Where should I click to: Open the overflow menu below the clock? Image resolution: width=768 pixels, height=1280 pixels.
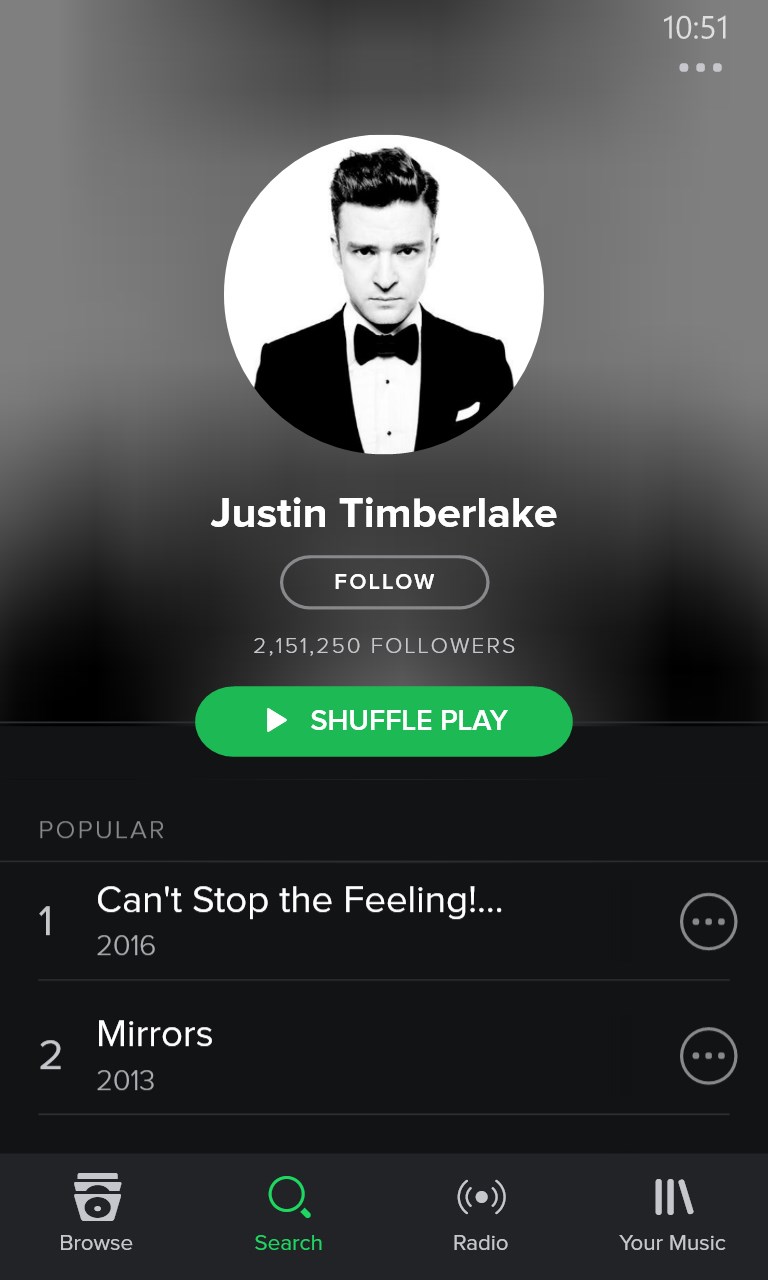tap(700, 68)
